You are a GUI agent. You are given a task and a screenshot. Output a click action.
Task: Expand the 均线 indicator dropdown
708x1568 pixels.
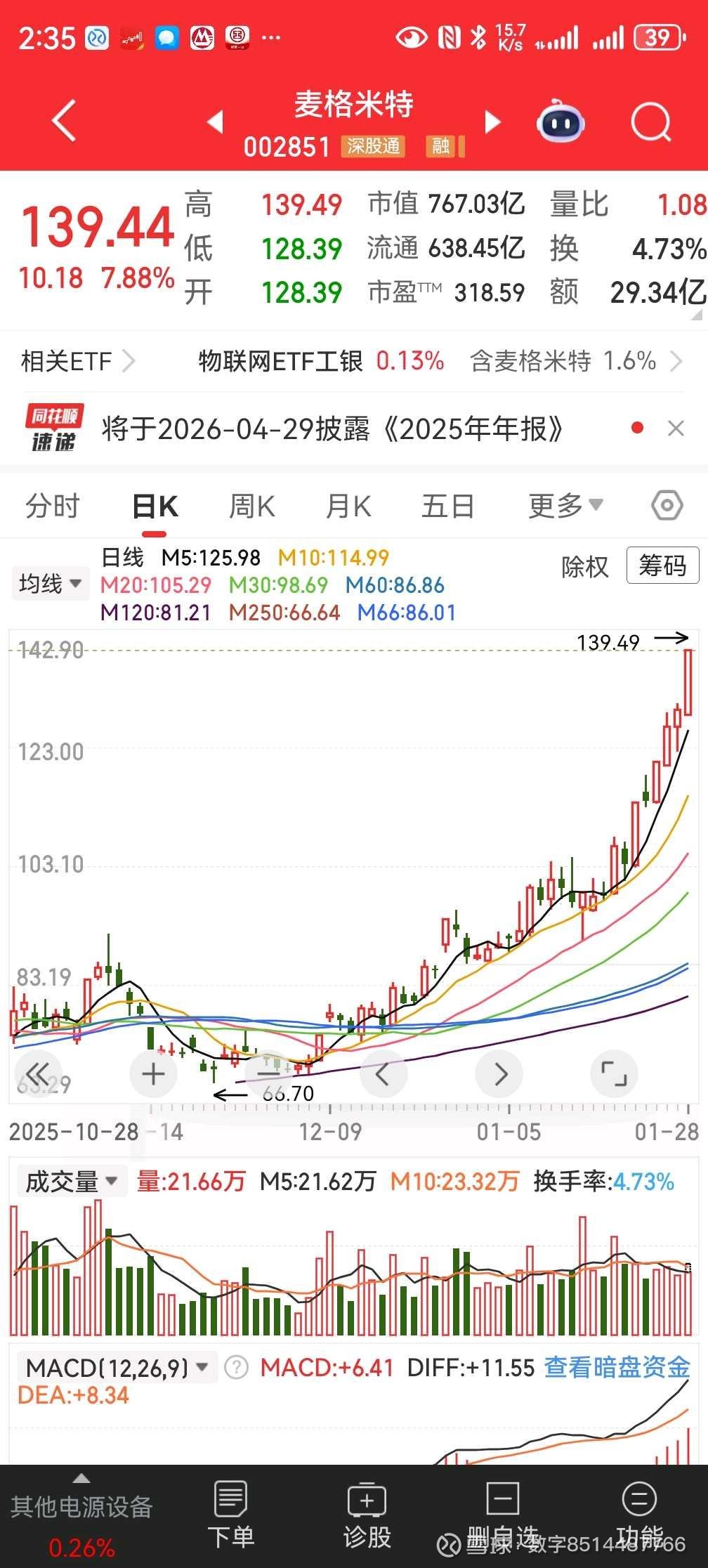51,584
